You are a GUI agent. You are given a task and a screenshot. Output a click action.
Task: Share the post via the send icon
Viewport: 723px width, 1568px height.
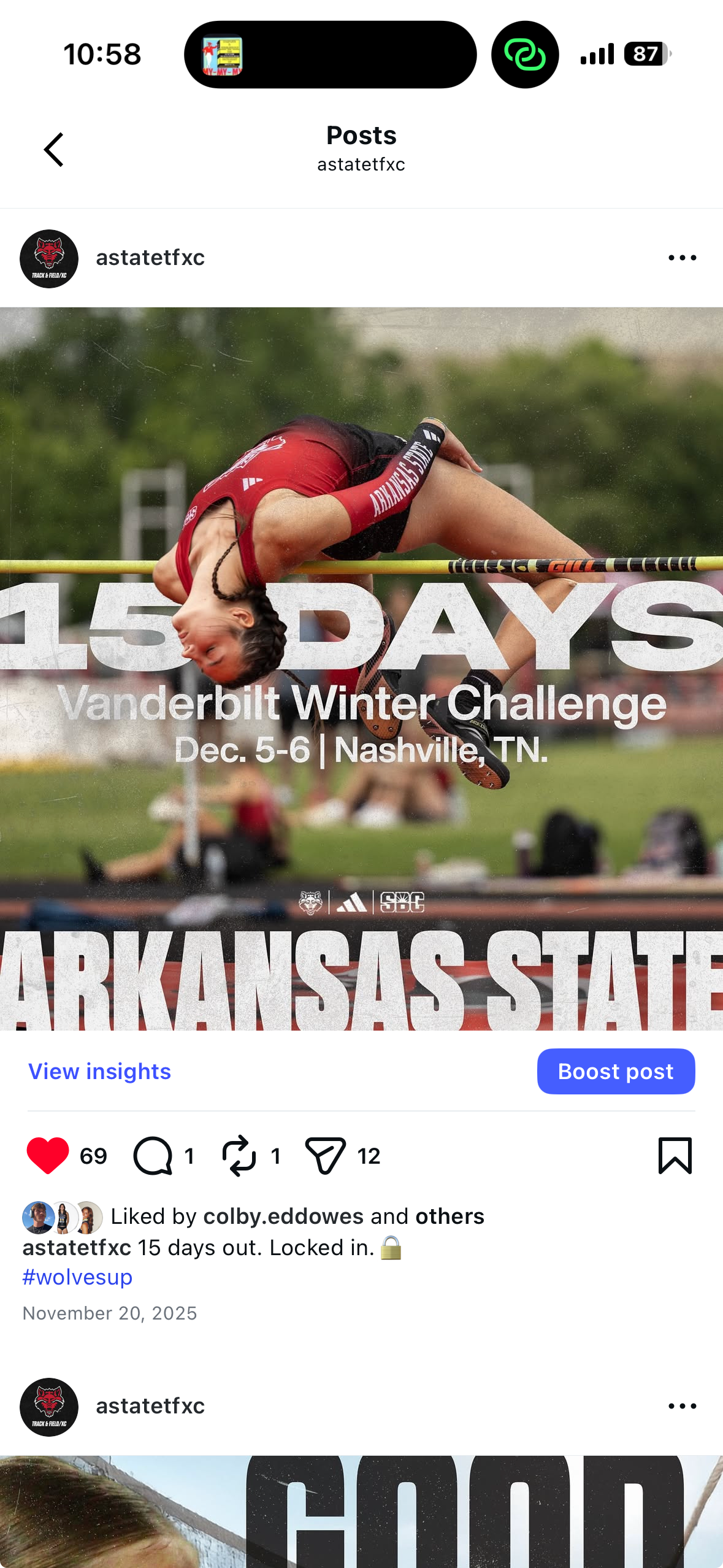[325, 1155]
